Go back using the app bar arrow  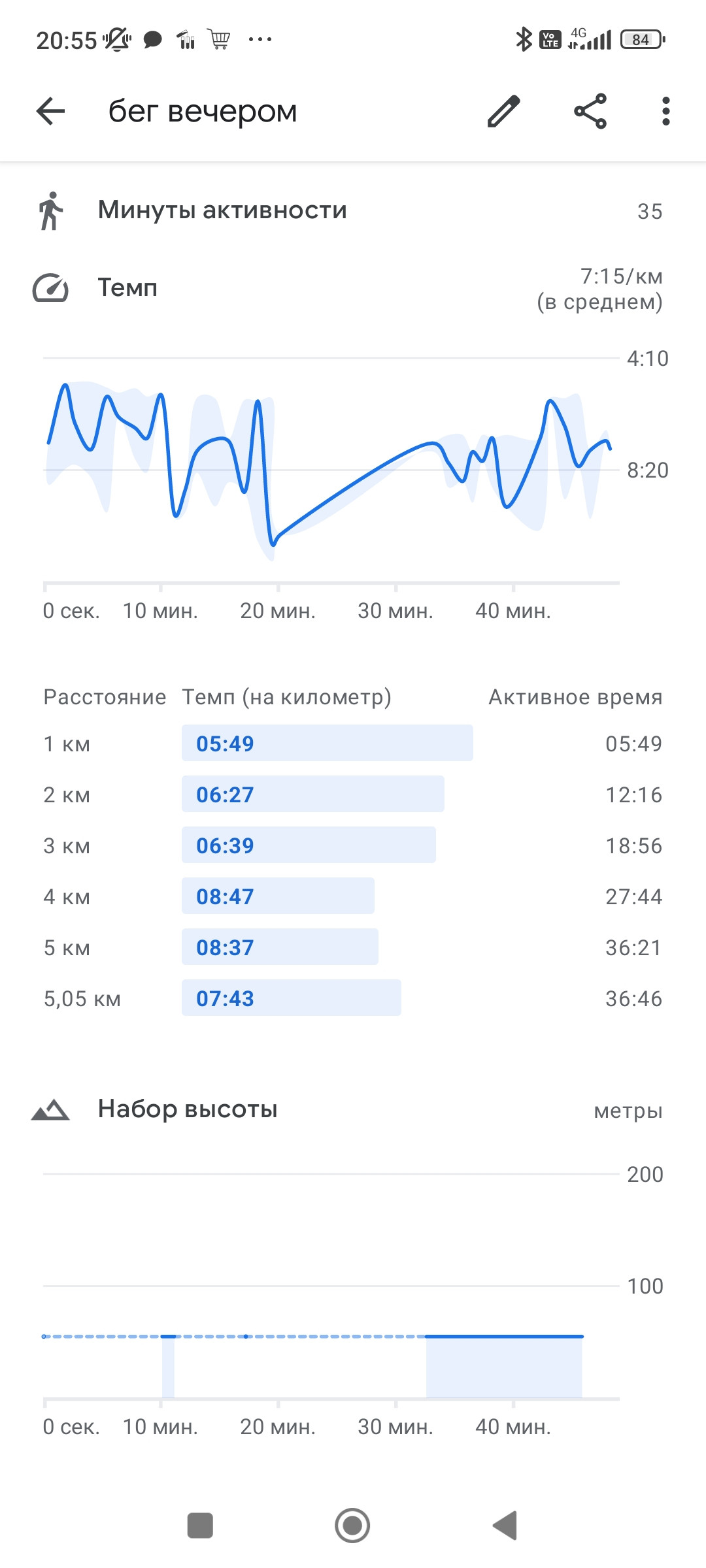click(x=50, y=111)
